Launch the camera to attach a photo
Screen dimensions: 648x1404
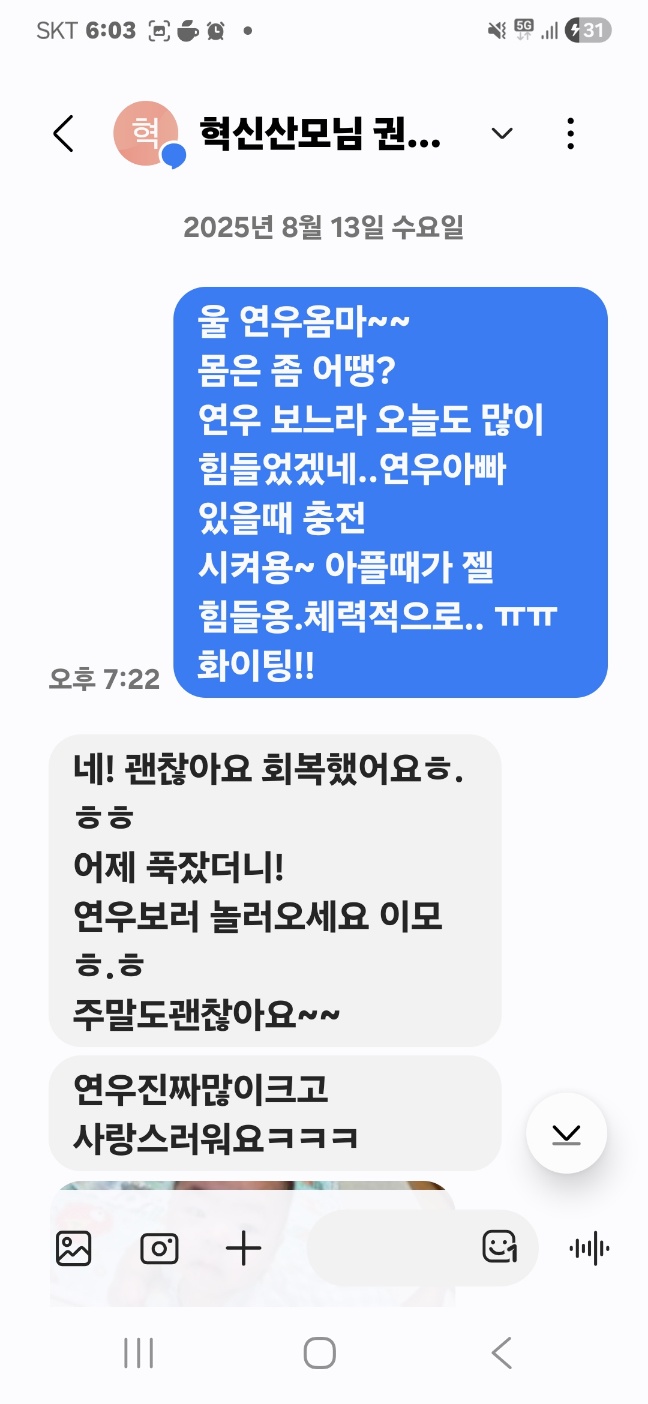click(x=159, y=1248)
